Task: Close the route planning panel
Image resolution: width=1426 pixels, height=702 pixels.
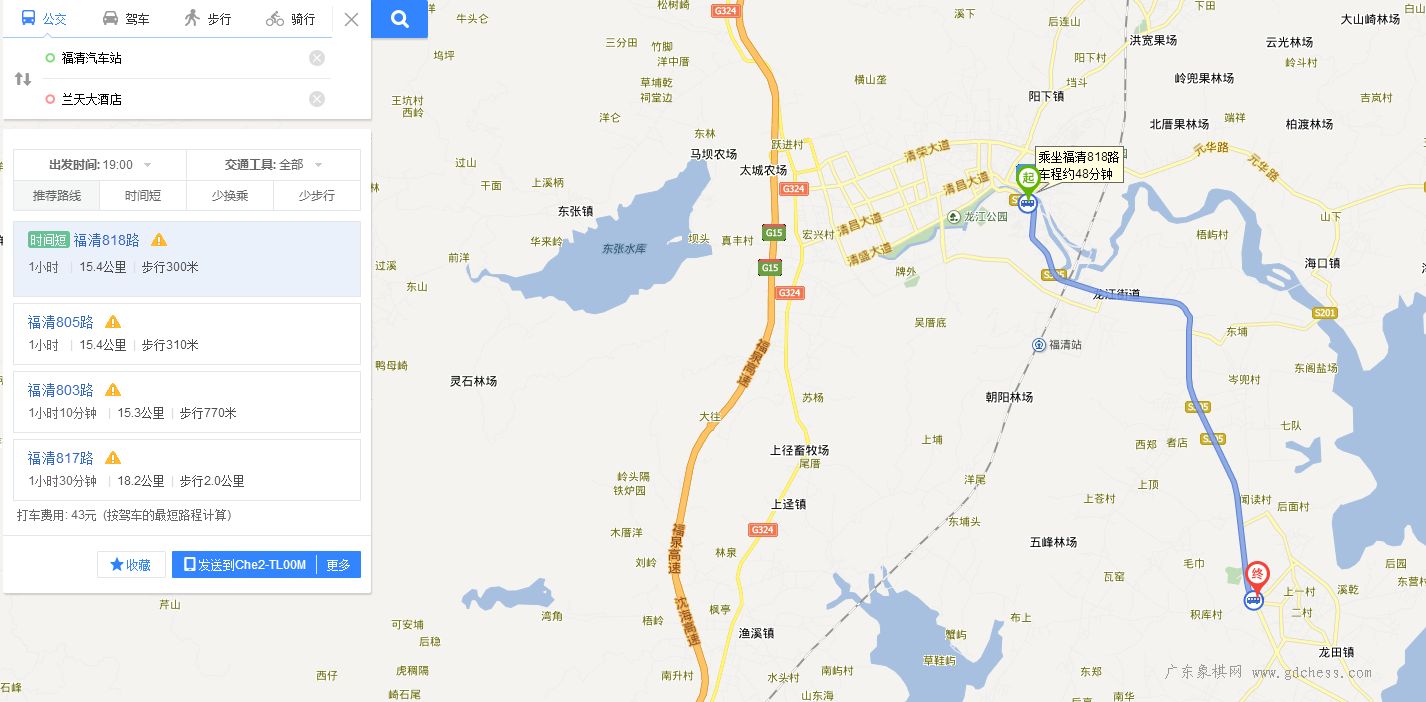Action: click(351, 19)
